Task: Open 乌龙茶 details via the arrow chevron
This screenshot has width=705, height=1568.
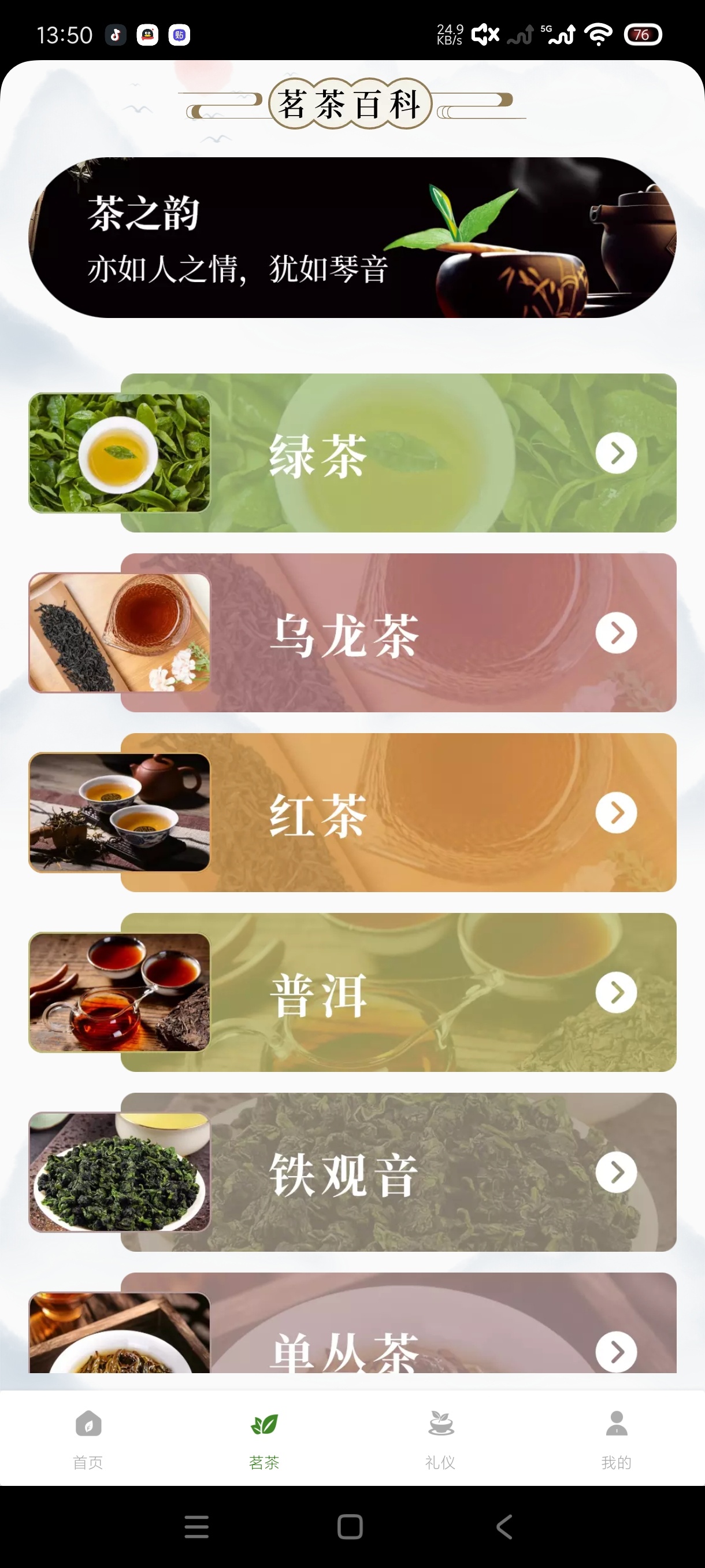Action: [617, 633]
